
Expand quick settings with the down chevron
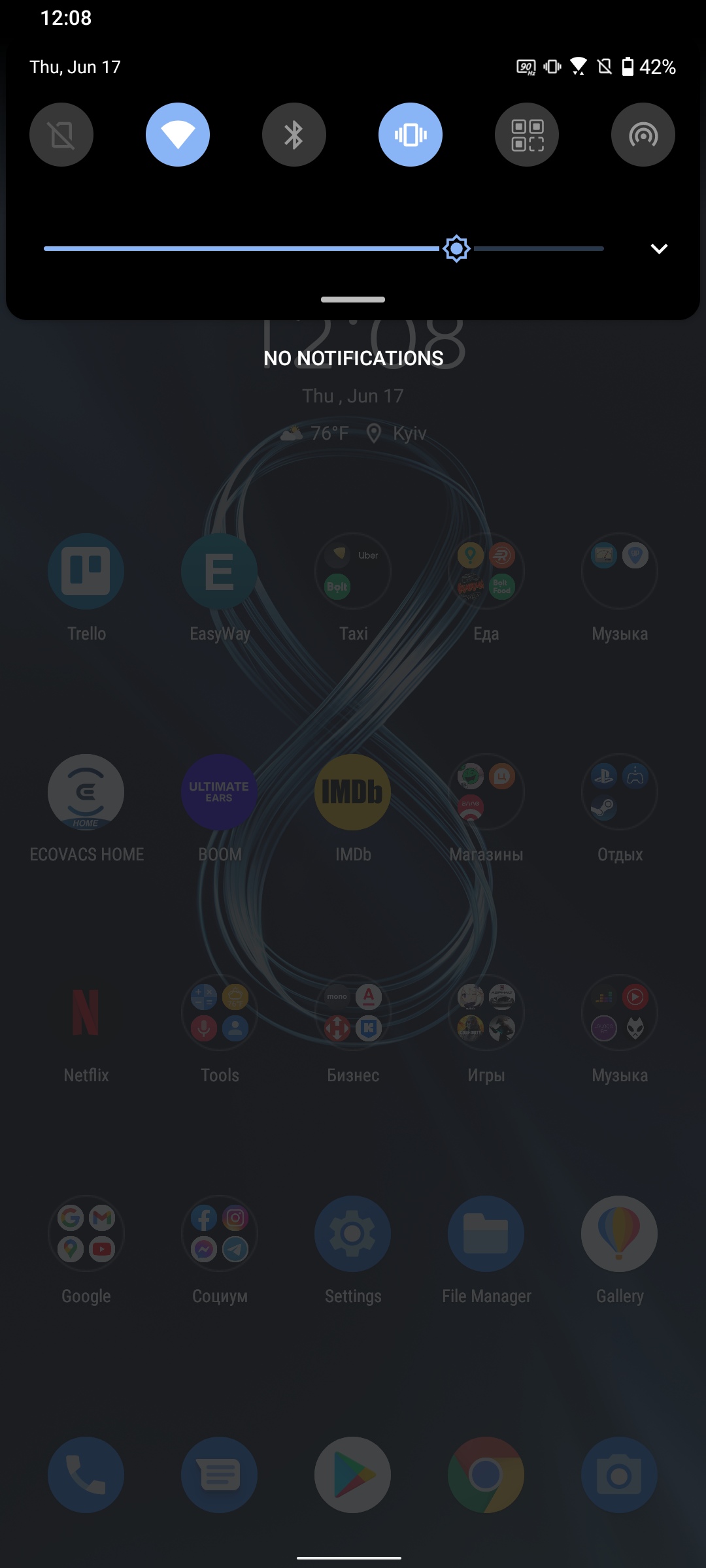pos(659,248)
